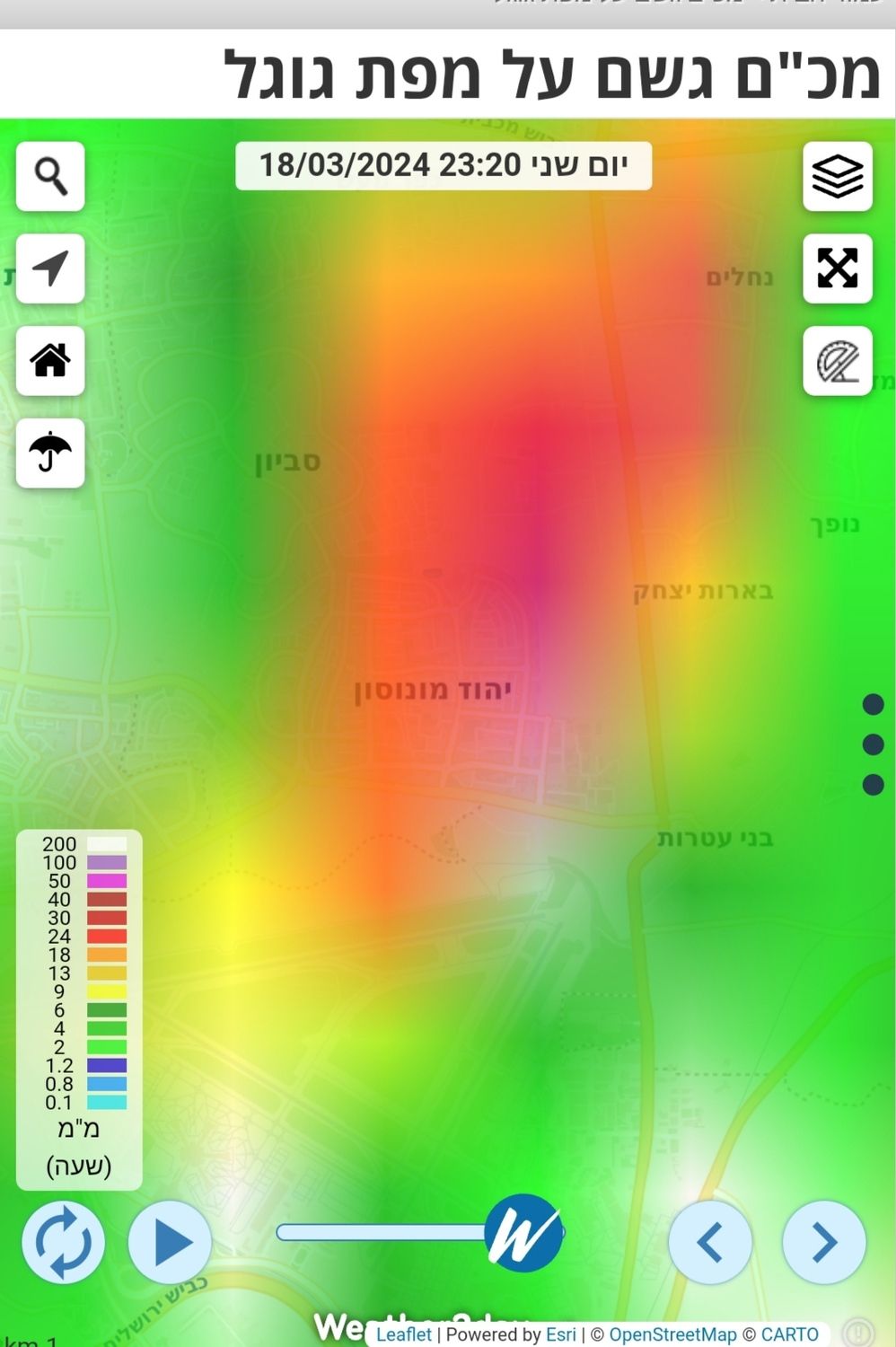Open the Leaflet attribution link
896x1347 pixels.
(403, 1334)
